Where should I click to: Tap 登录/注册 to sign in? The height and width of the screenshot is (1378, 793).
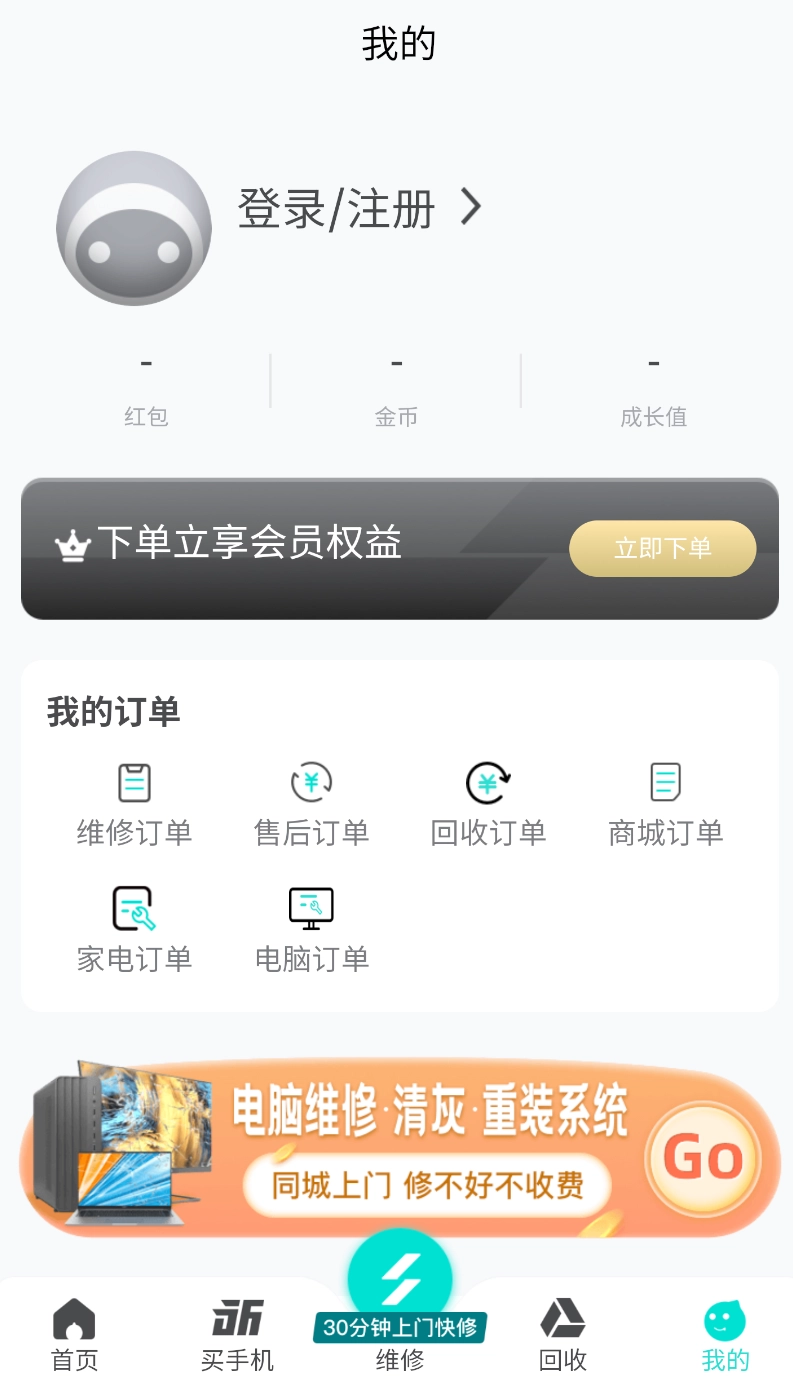click(336, 209)
